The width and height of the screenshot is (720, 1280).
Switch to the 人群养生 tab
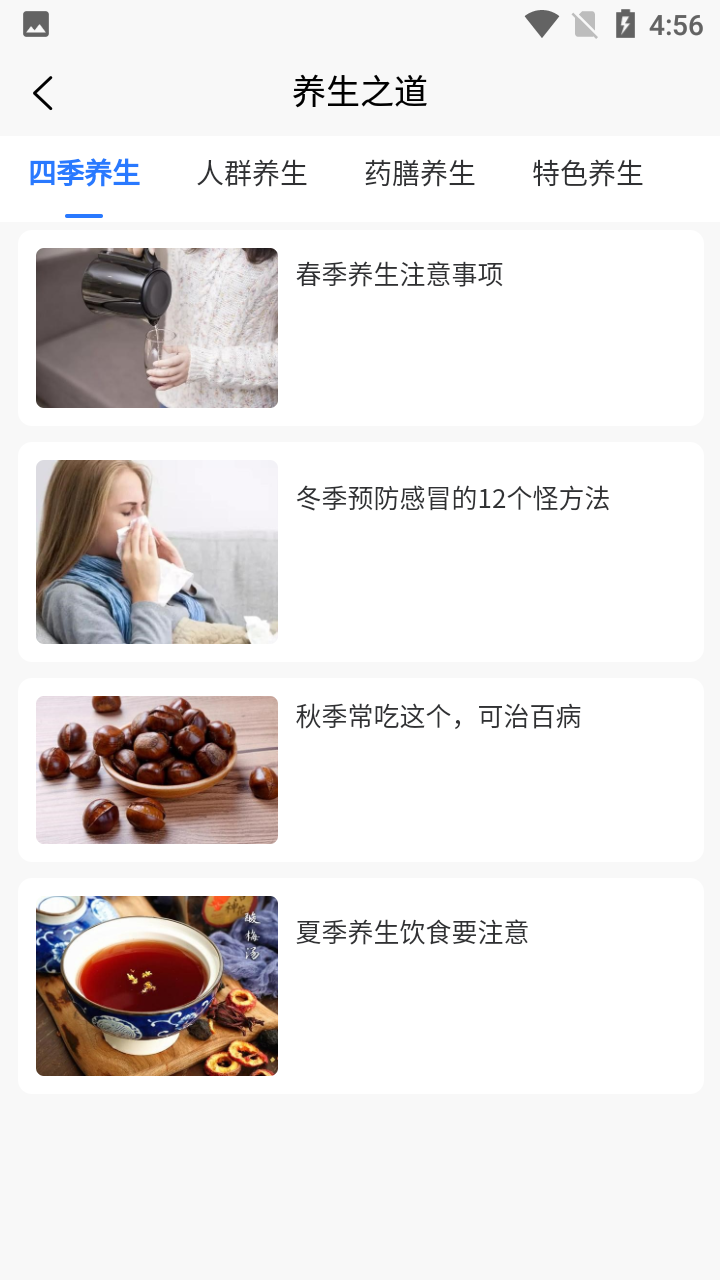[x=252, y=174]
